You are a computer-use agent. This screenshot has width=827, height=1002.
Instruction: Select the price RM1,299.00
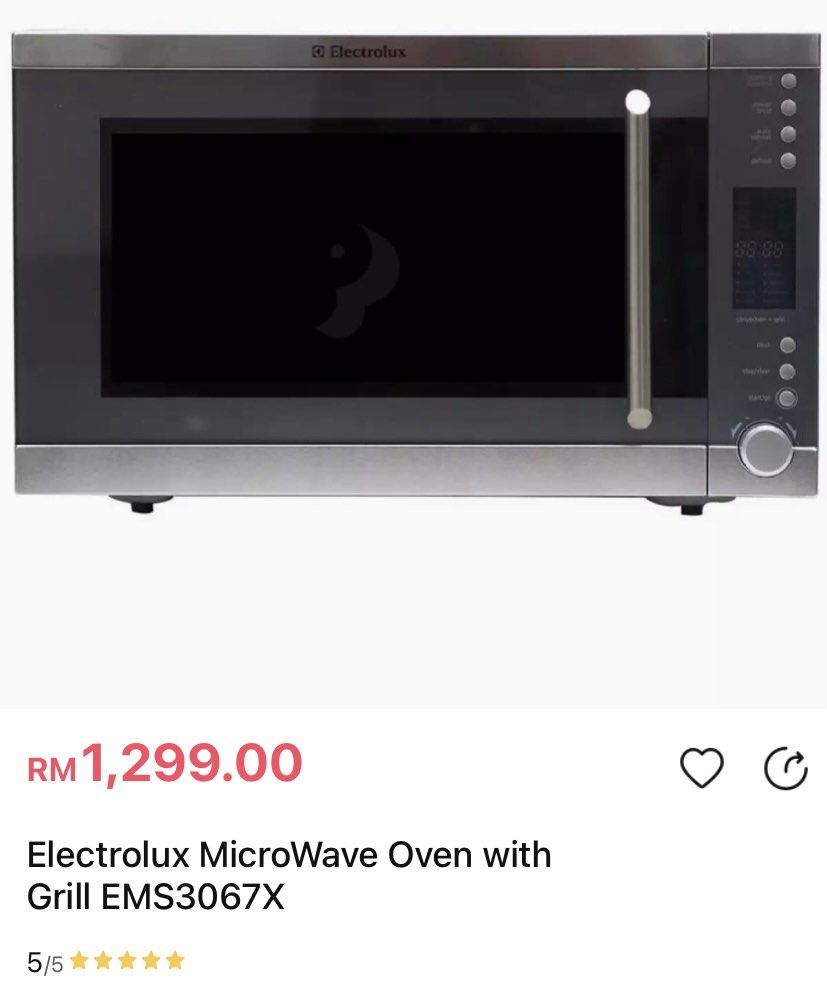pyautogui.click(x=160, y=765)
